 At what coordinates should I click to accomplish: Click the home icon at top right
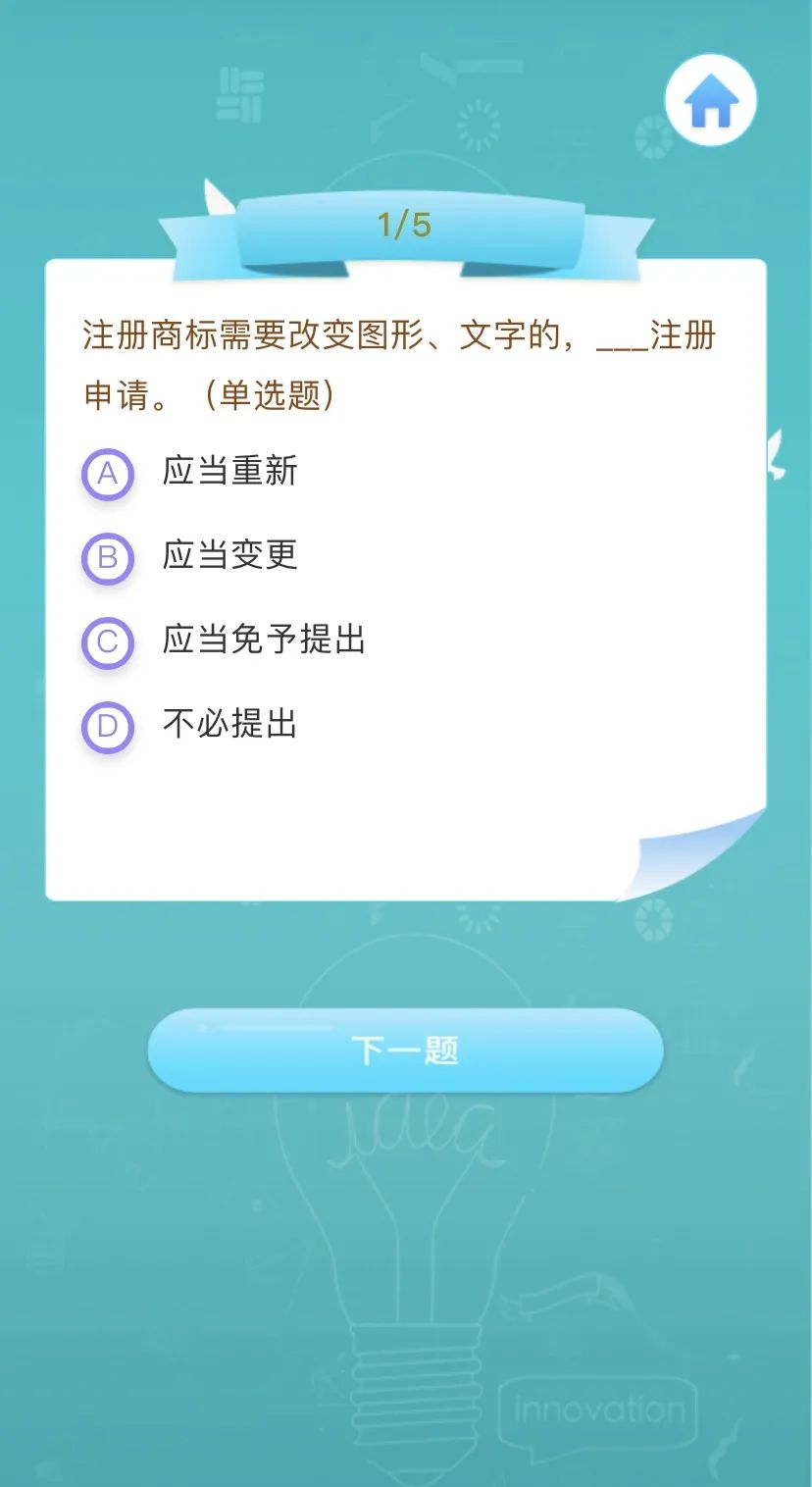point(709,99)
